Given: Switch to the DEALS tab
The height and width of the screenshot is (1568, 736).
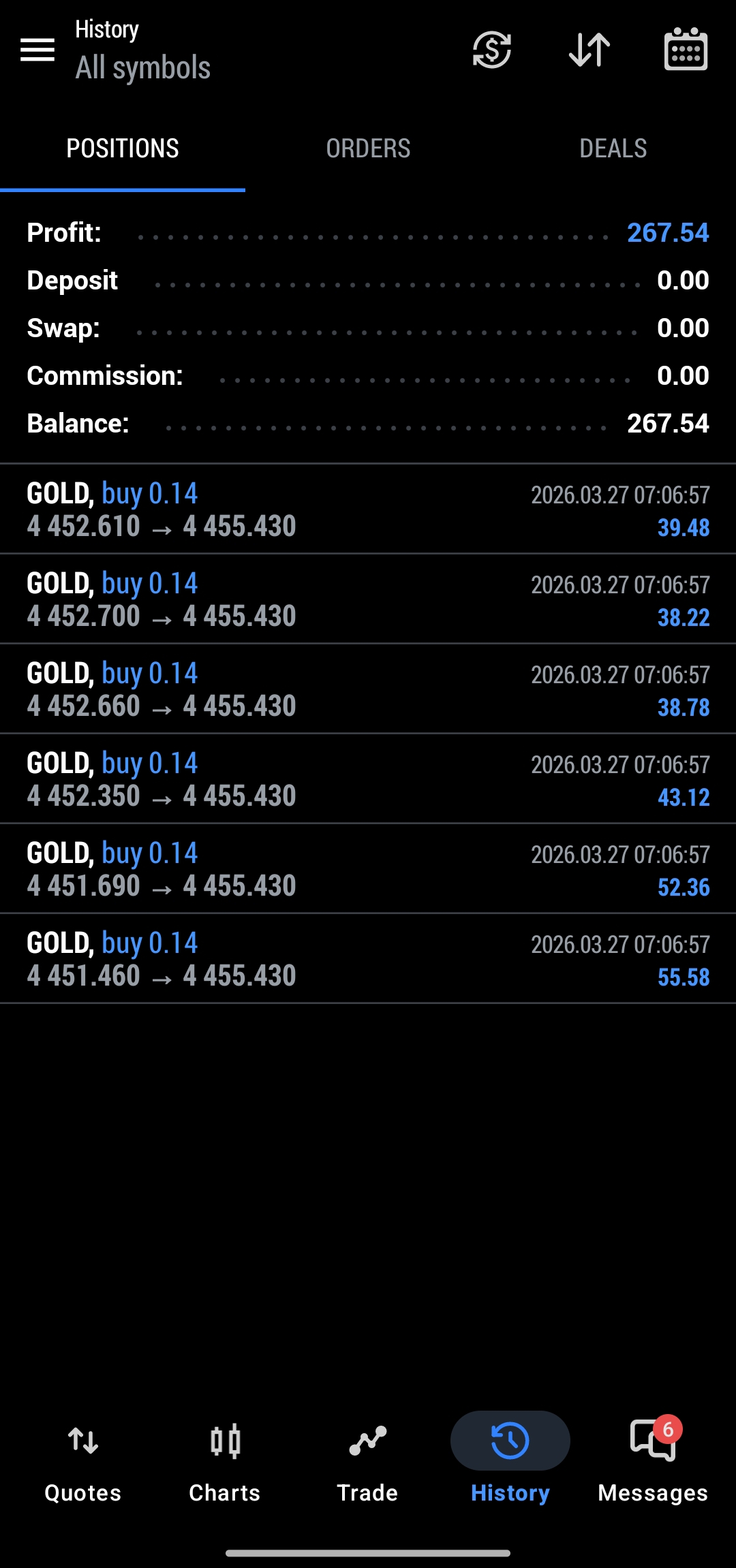Looking at the screenshot, I should [613, 148].
